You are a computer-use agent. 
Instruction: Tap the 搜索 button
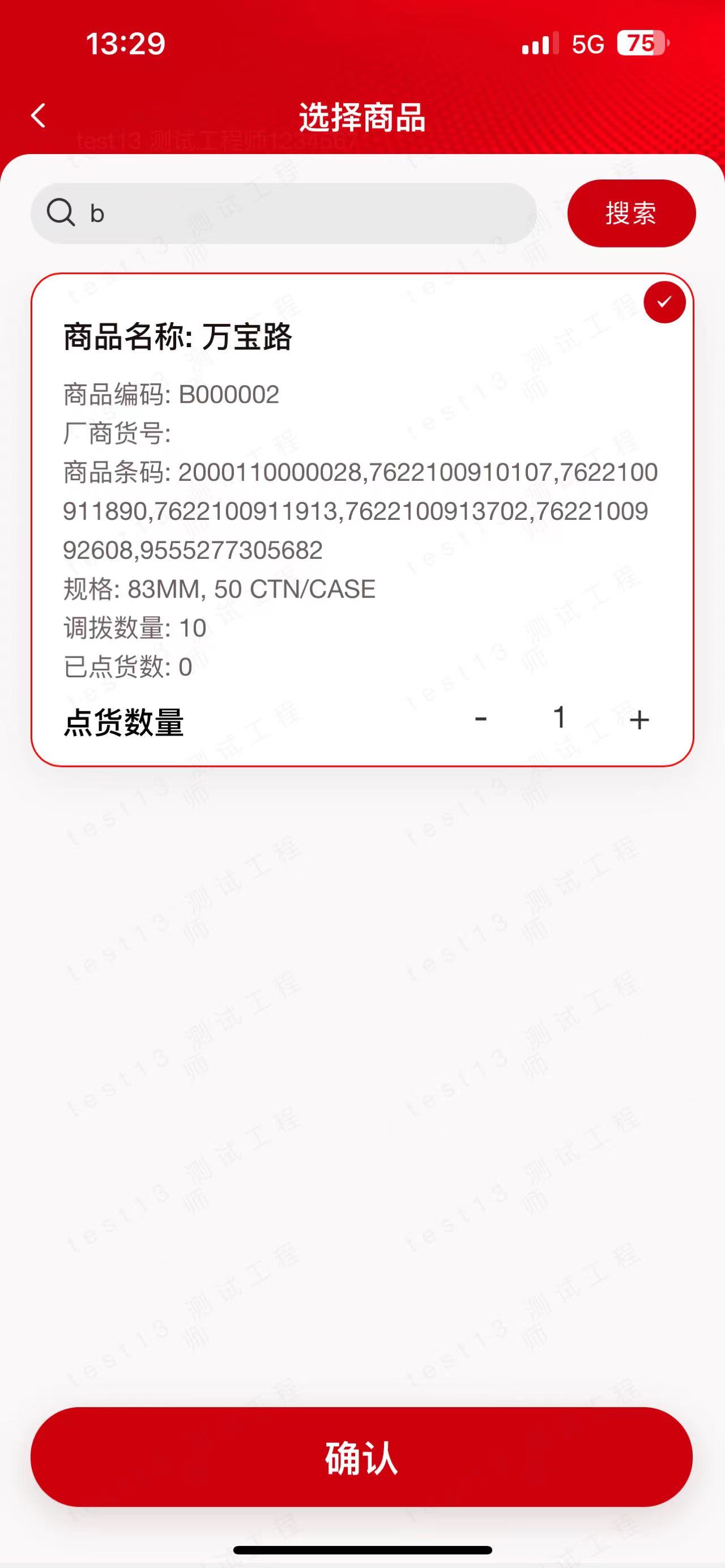pos(630,213)
